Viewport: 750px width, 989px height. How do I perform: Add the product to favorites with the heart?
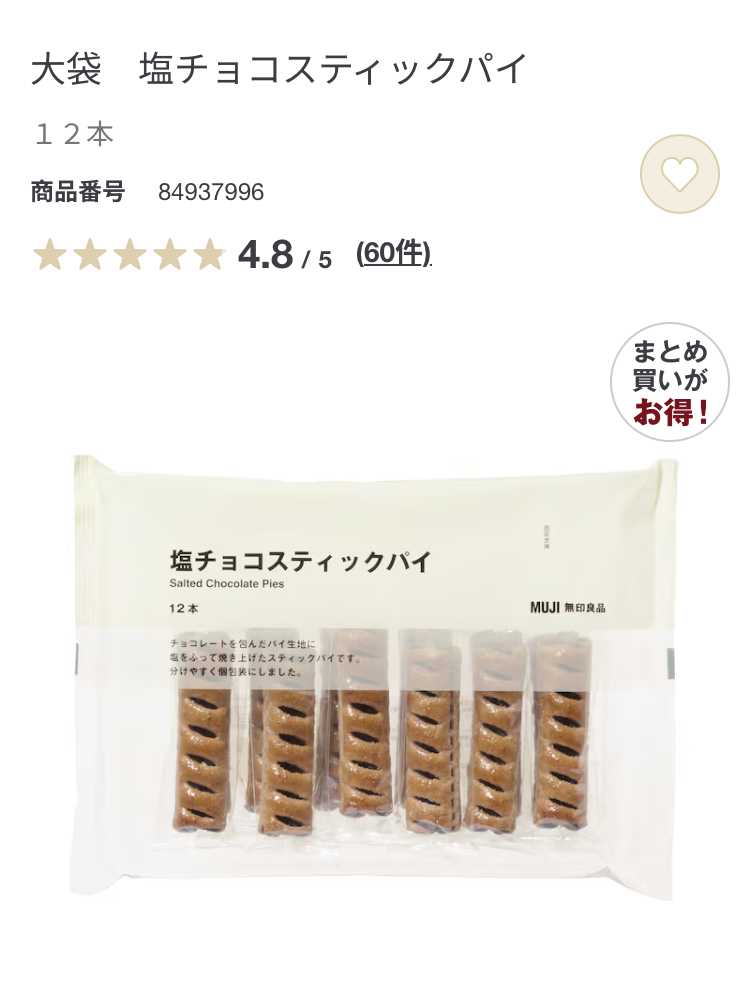pyautogui.click(x=679, y=174)
